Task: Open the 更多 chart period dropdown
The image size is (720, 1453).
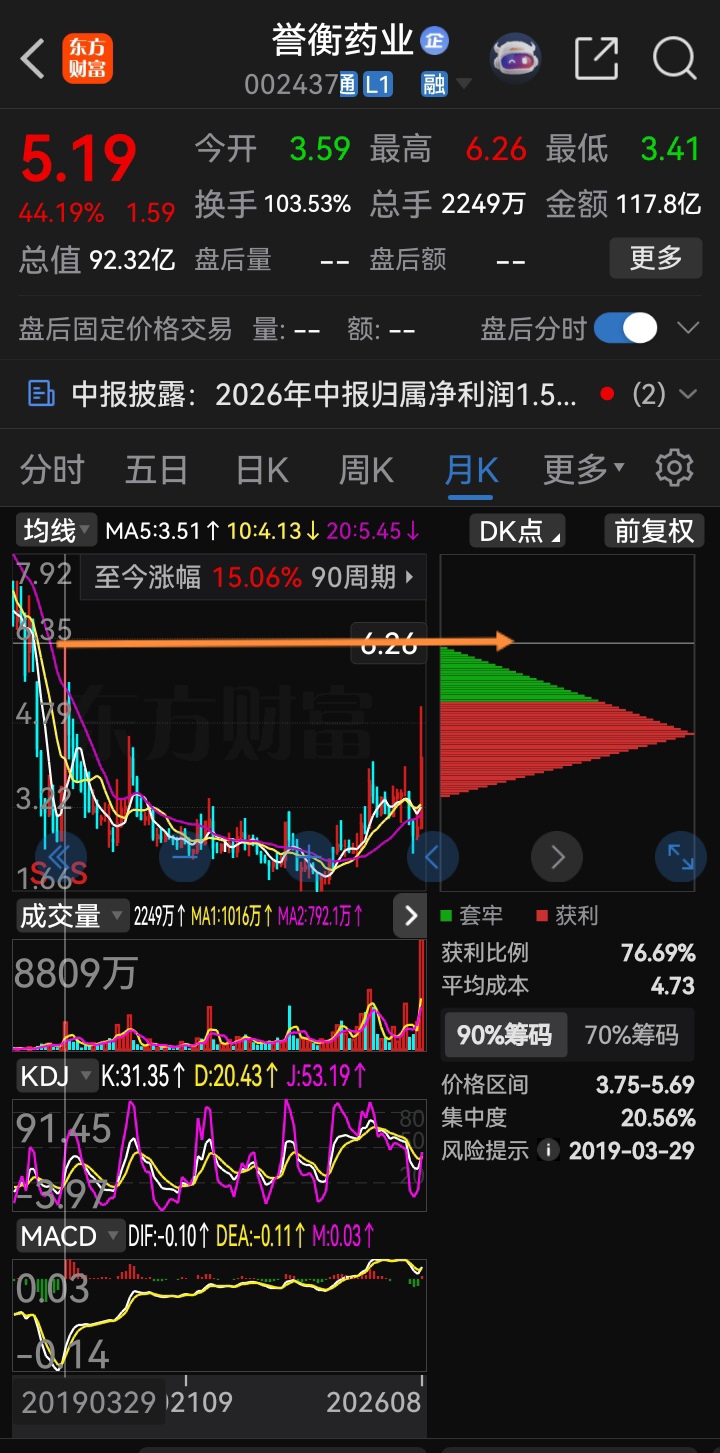Action: coord(584,468)
